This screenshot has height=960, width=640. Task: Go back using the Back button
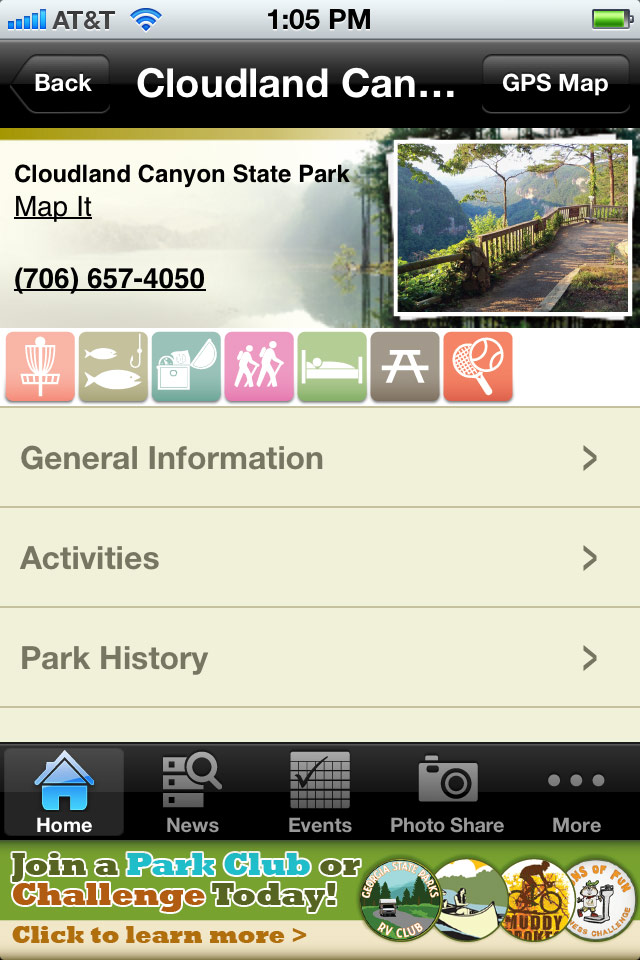pos(60,84)
